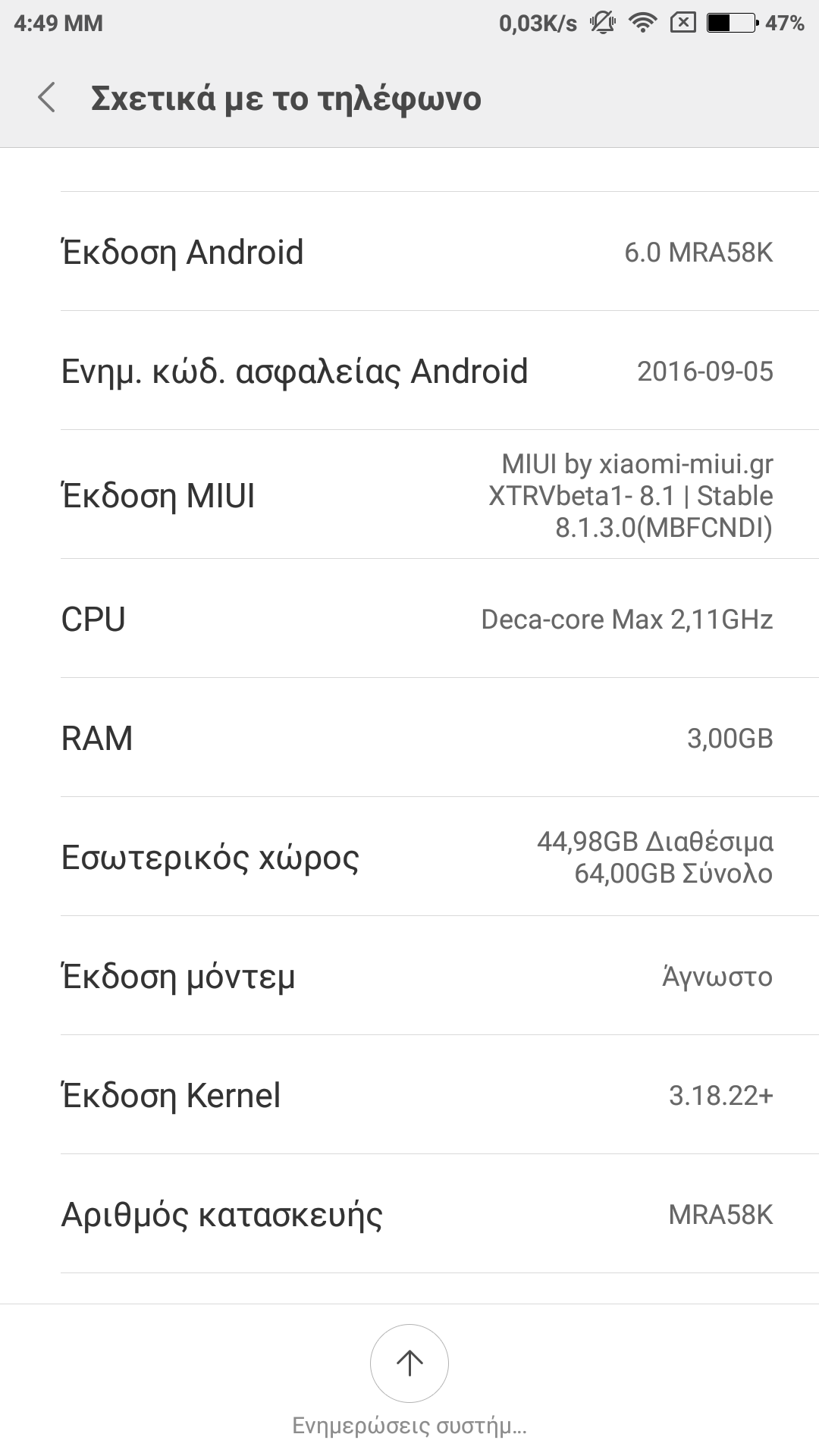Tap the RAM row
Image resolution: width=819 pixels, height=1456 pixels.
[409, 738]
